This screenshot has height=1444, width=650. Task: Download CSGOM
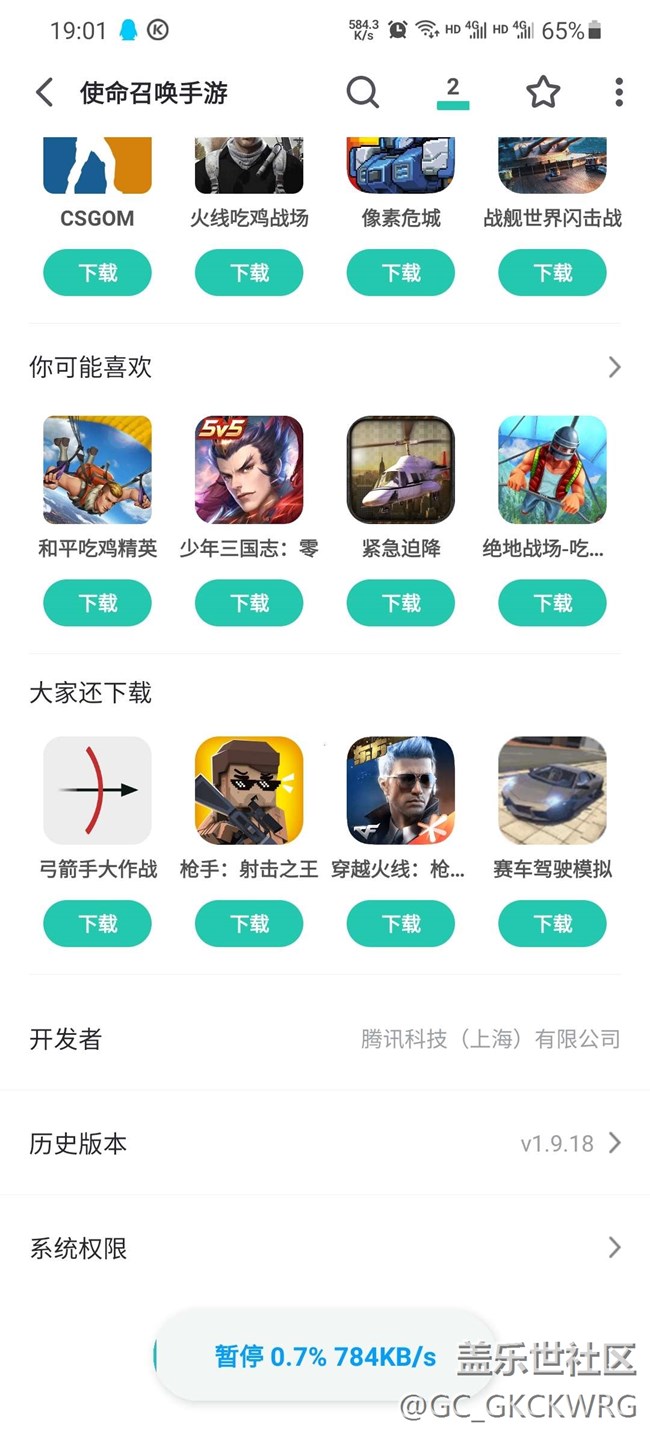point(97,273)
